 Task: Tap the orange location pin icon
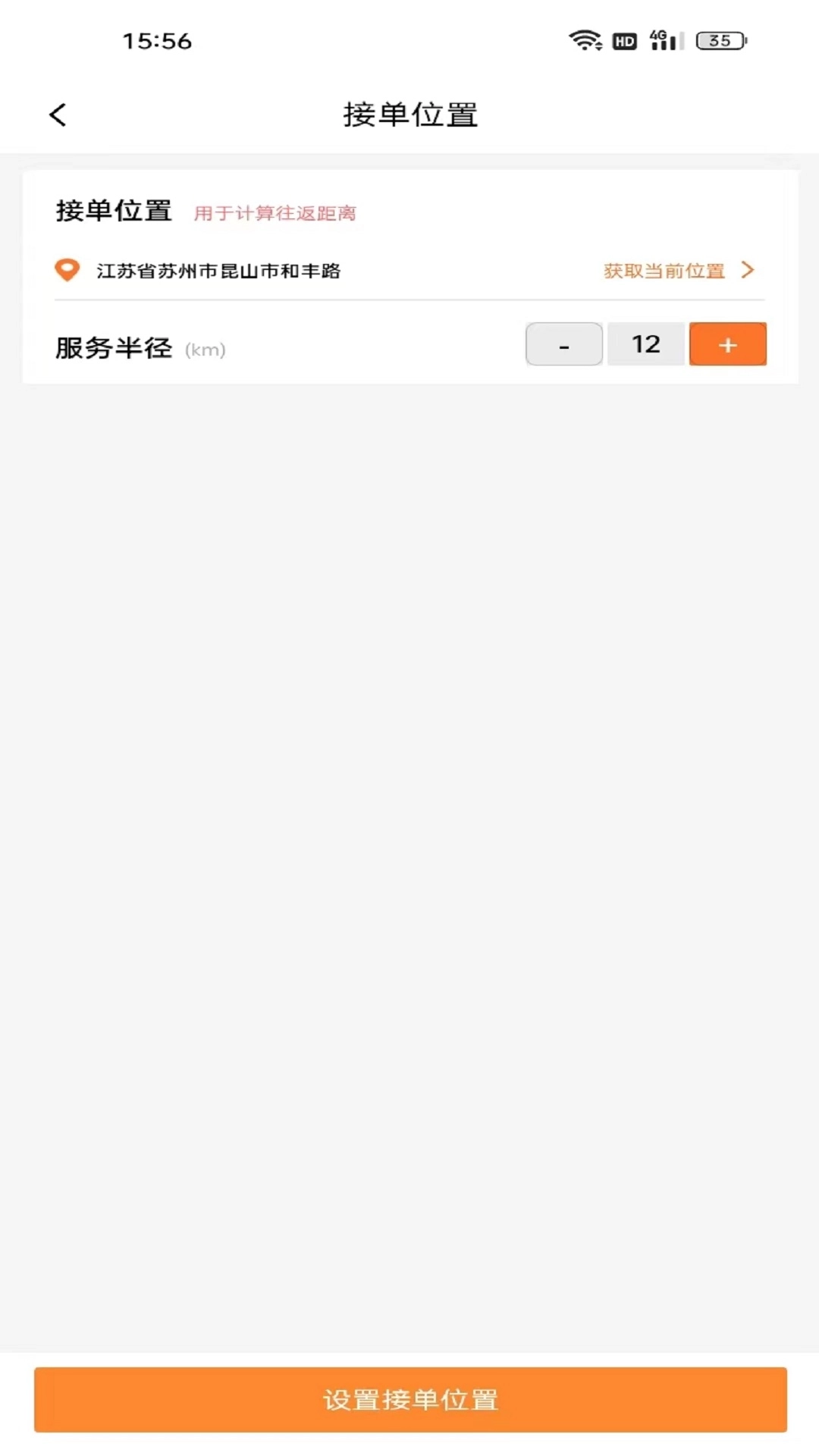(67, 269)
